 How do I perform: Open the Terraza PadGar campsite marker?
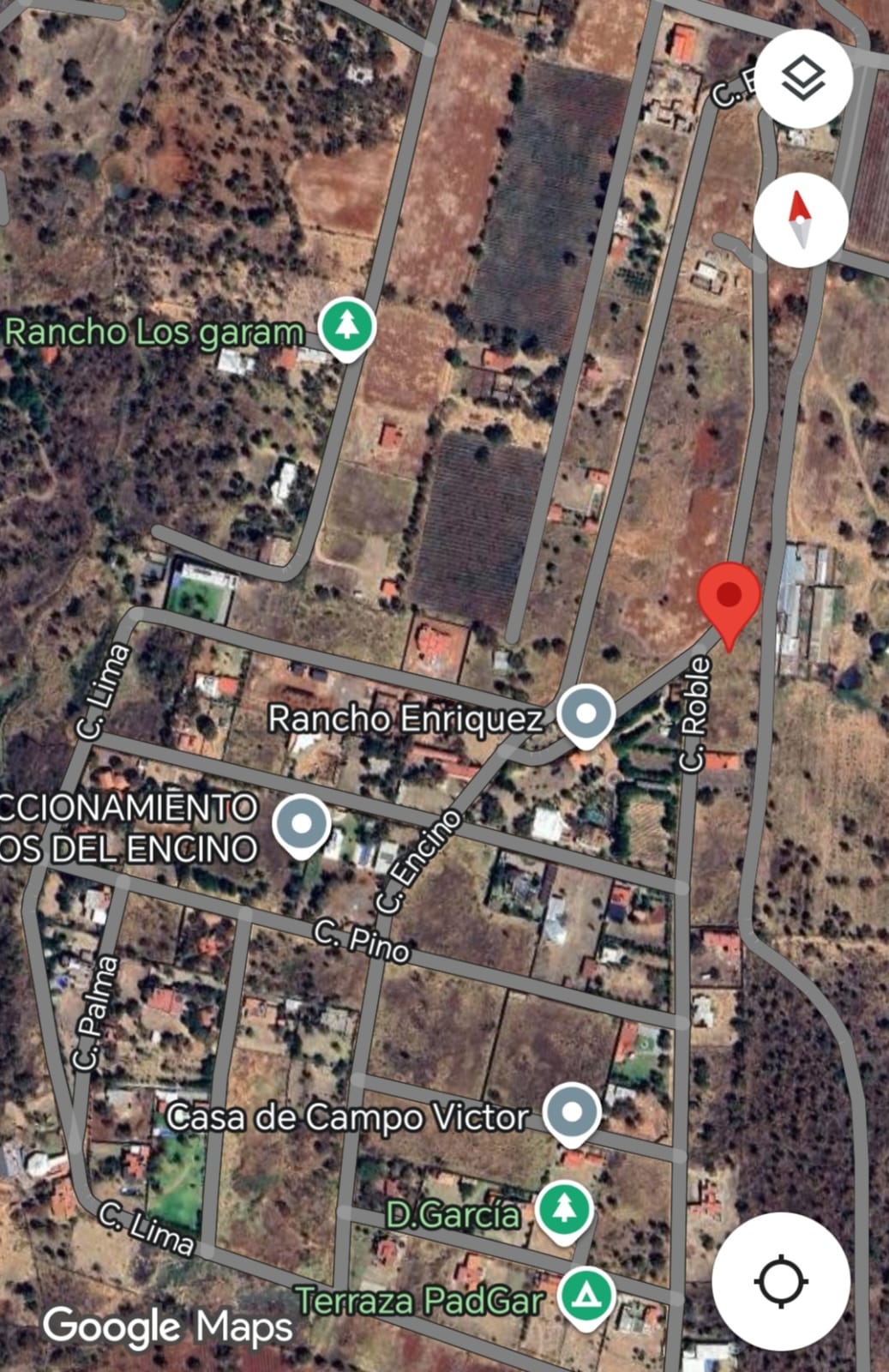(586, 1295)
